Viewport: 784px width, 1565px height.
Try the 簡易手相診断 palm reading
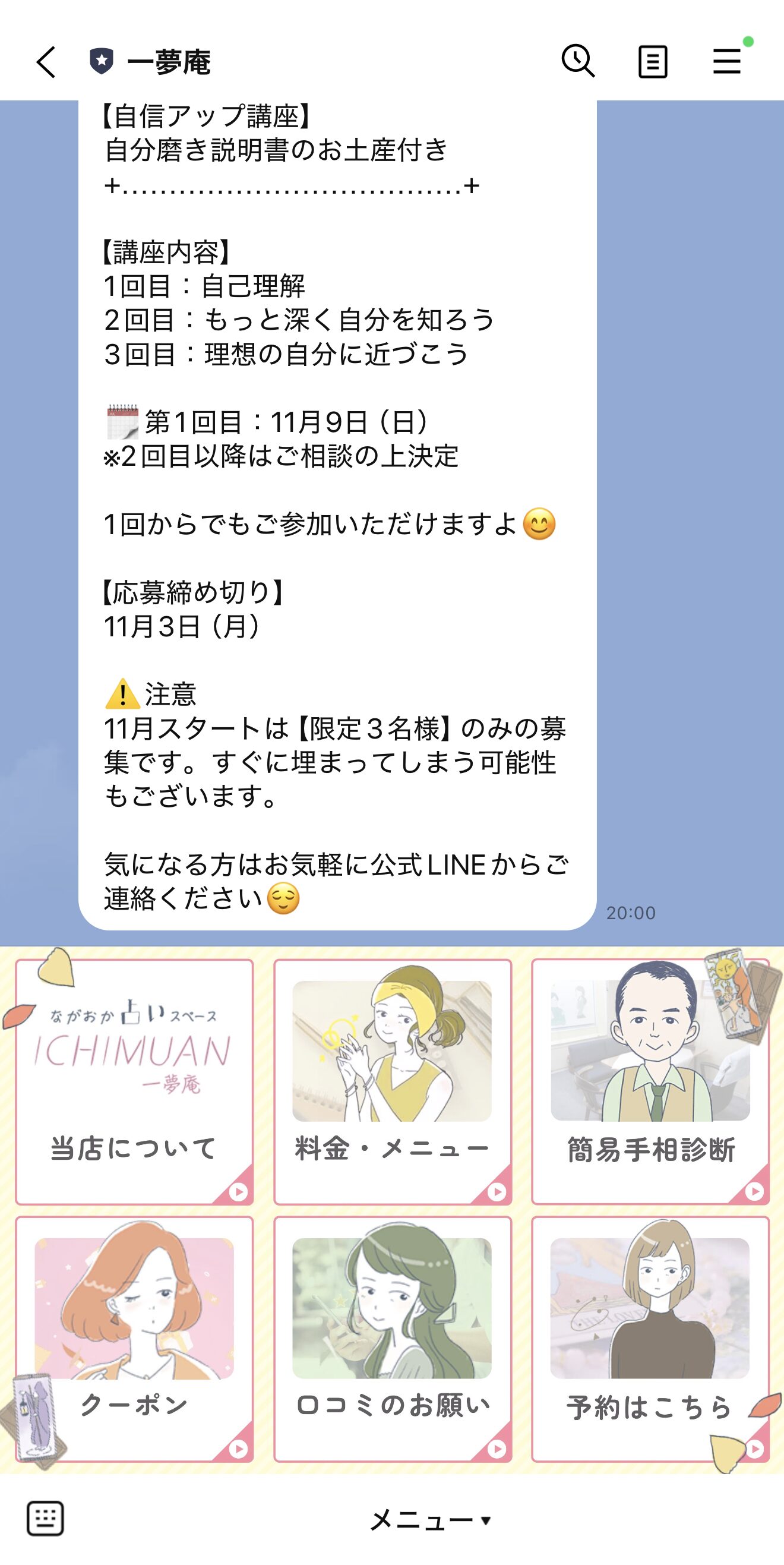coord(650,1081)
